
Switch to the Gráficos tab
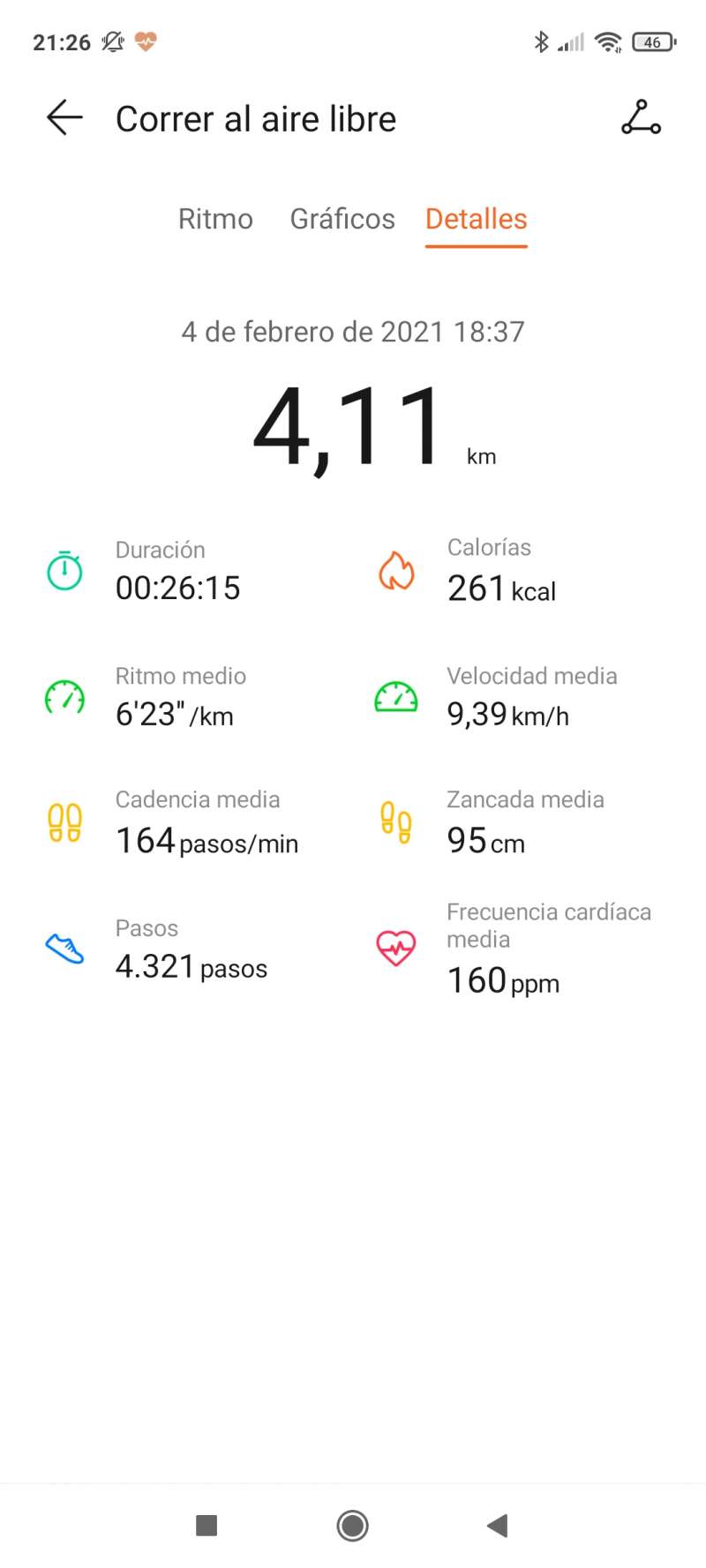click(342, 219)
